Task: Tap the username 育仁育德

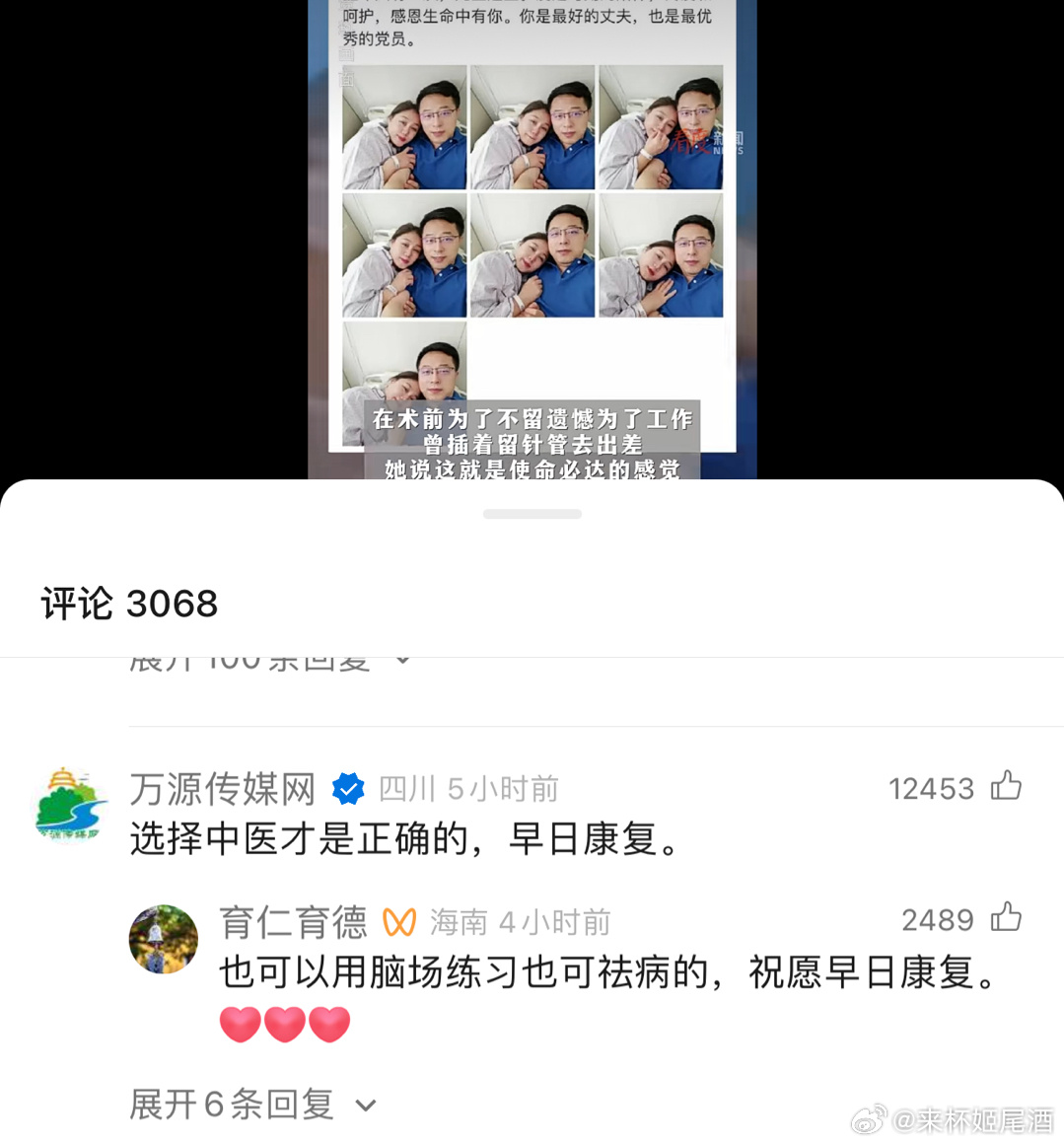Action: click(293, 922)
